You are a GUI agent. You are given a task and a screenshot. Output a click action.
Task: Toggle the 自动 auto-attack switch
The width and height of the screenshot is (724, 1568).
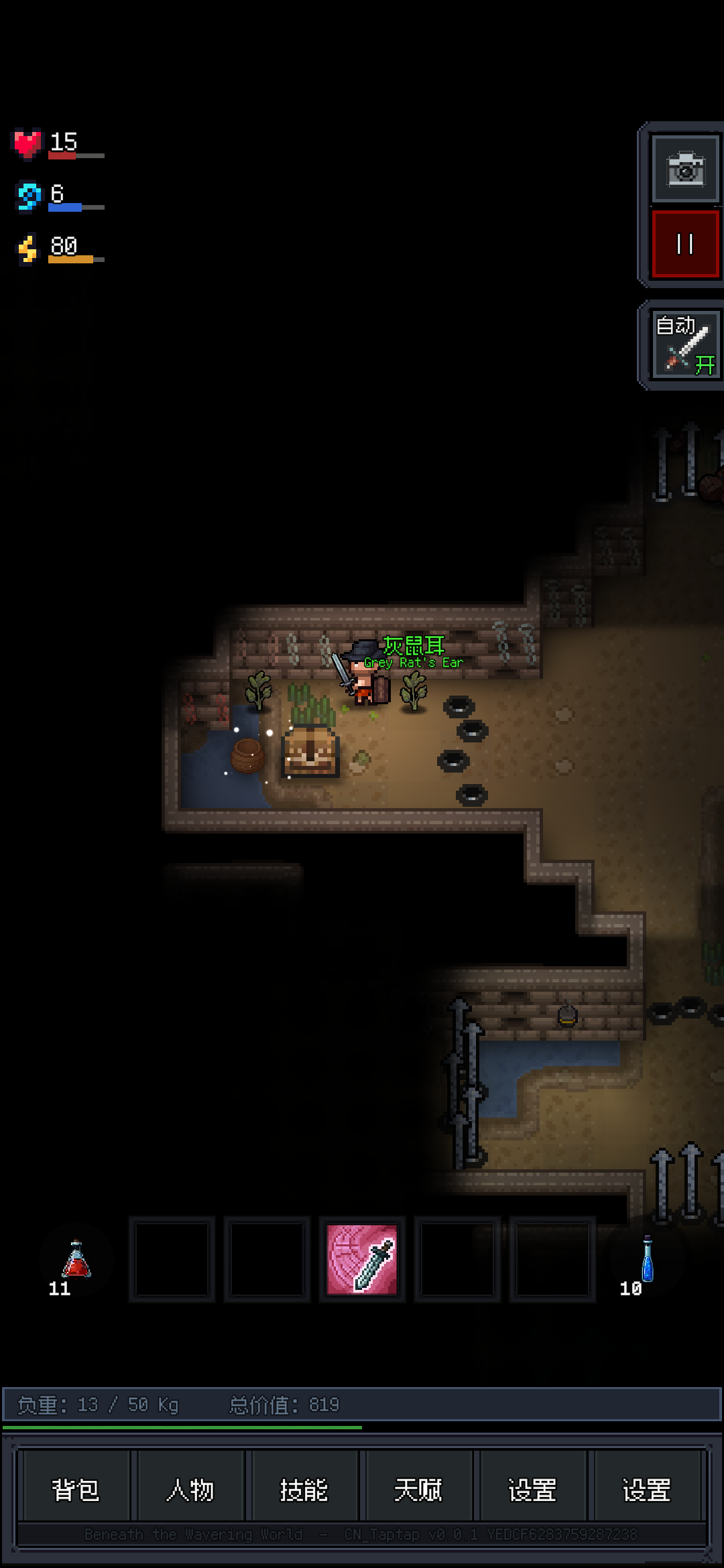(x=685, y=345)
